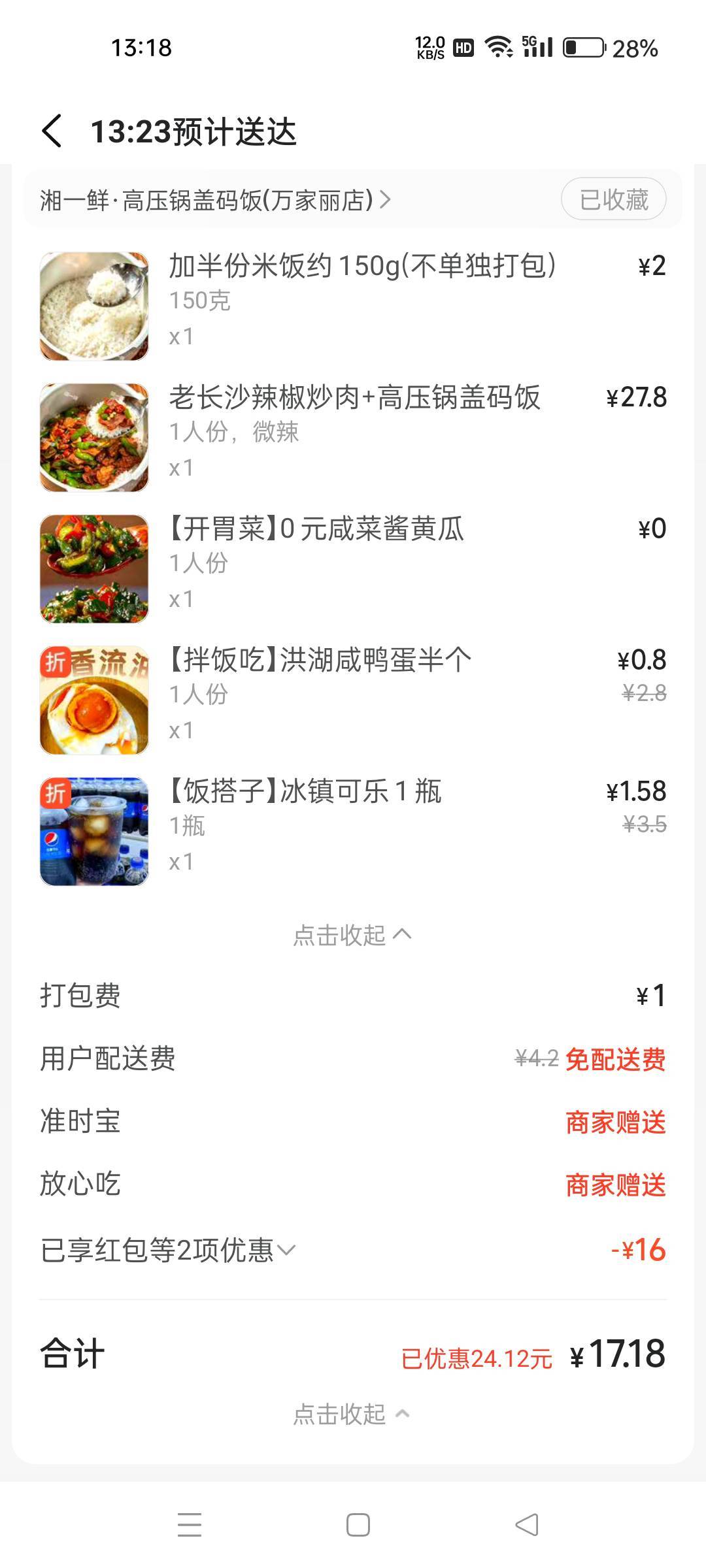This screenshot has width=706, height=1568.
Task: Expand 已享红包等2项优惠 discount details
Action: [168, 1250]
